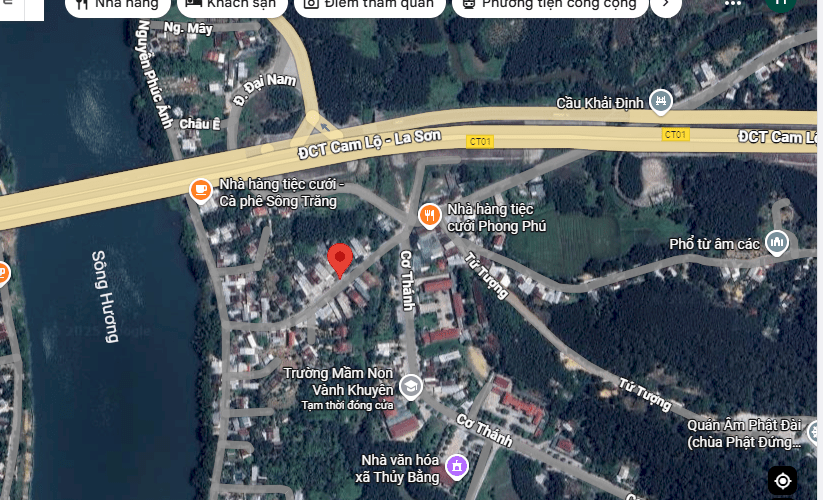Filter the map by Khách sạn
This screenshot has width=823, height=500.
(x=231, y=5)
